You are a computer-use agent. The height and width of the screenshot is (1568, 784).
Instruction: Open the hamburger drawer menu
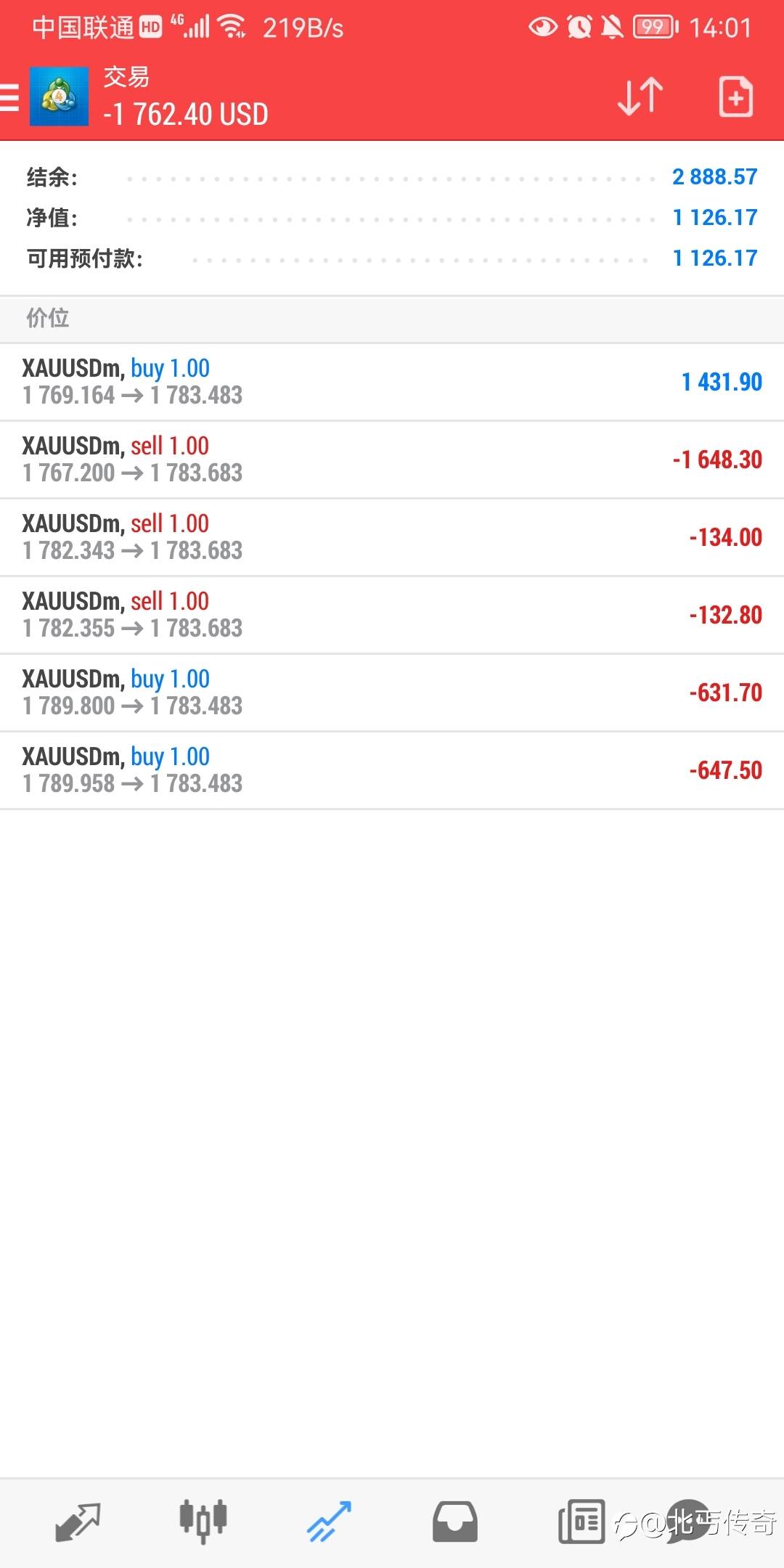9,97
